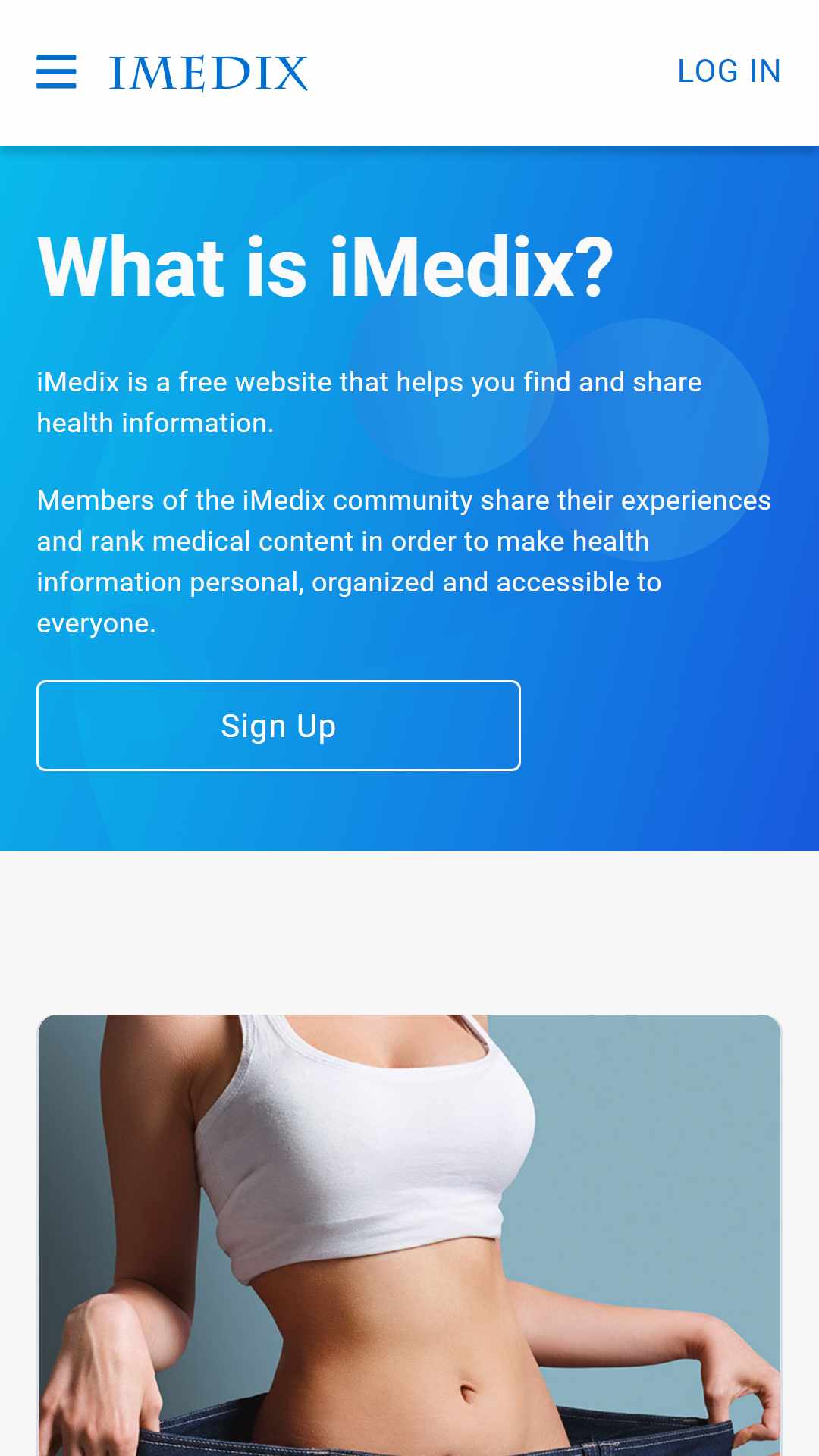The image size is (819, 1456).
Task: Open the weight loss article card
Action: pyautogui.click(x=409, y=1235)
